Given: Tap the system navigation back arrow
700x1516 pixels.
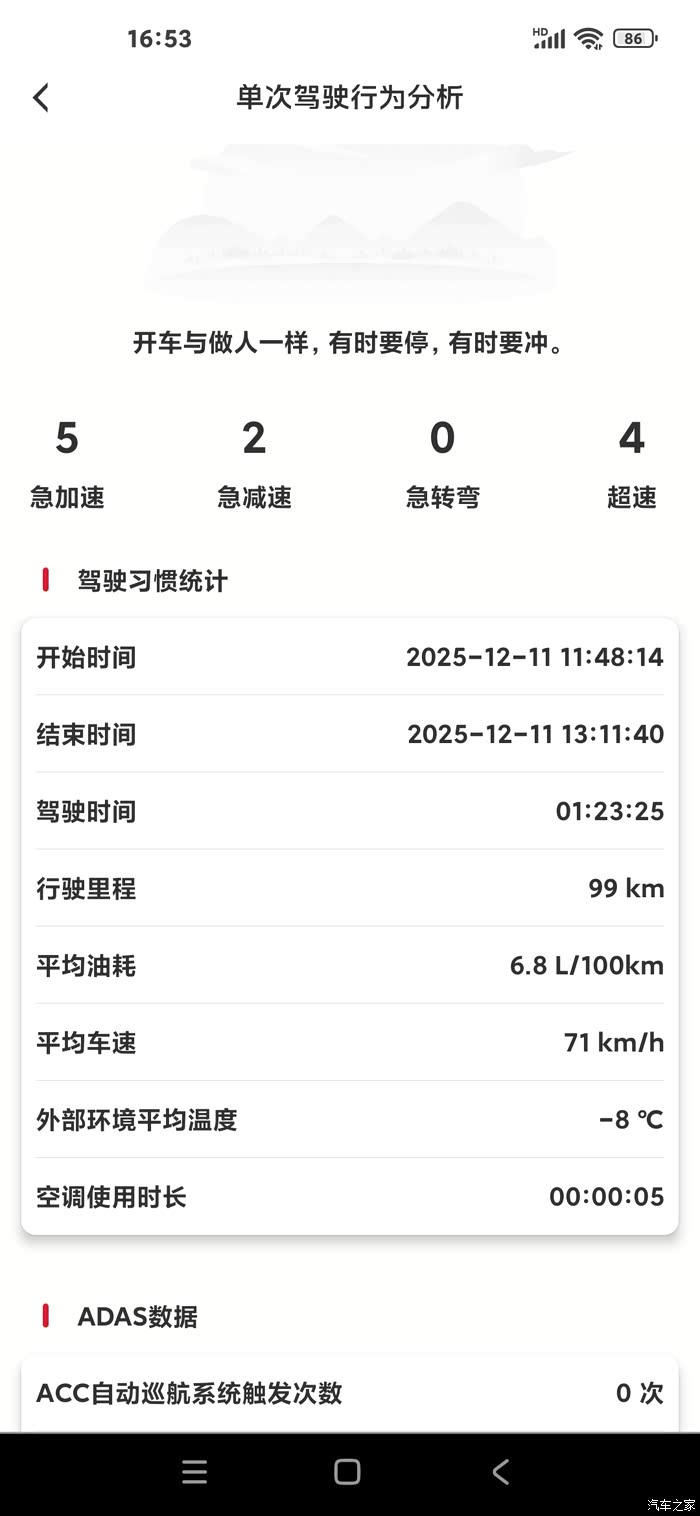Looking at the screenshot, I should [x=501, y=1472].
